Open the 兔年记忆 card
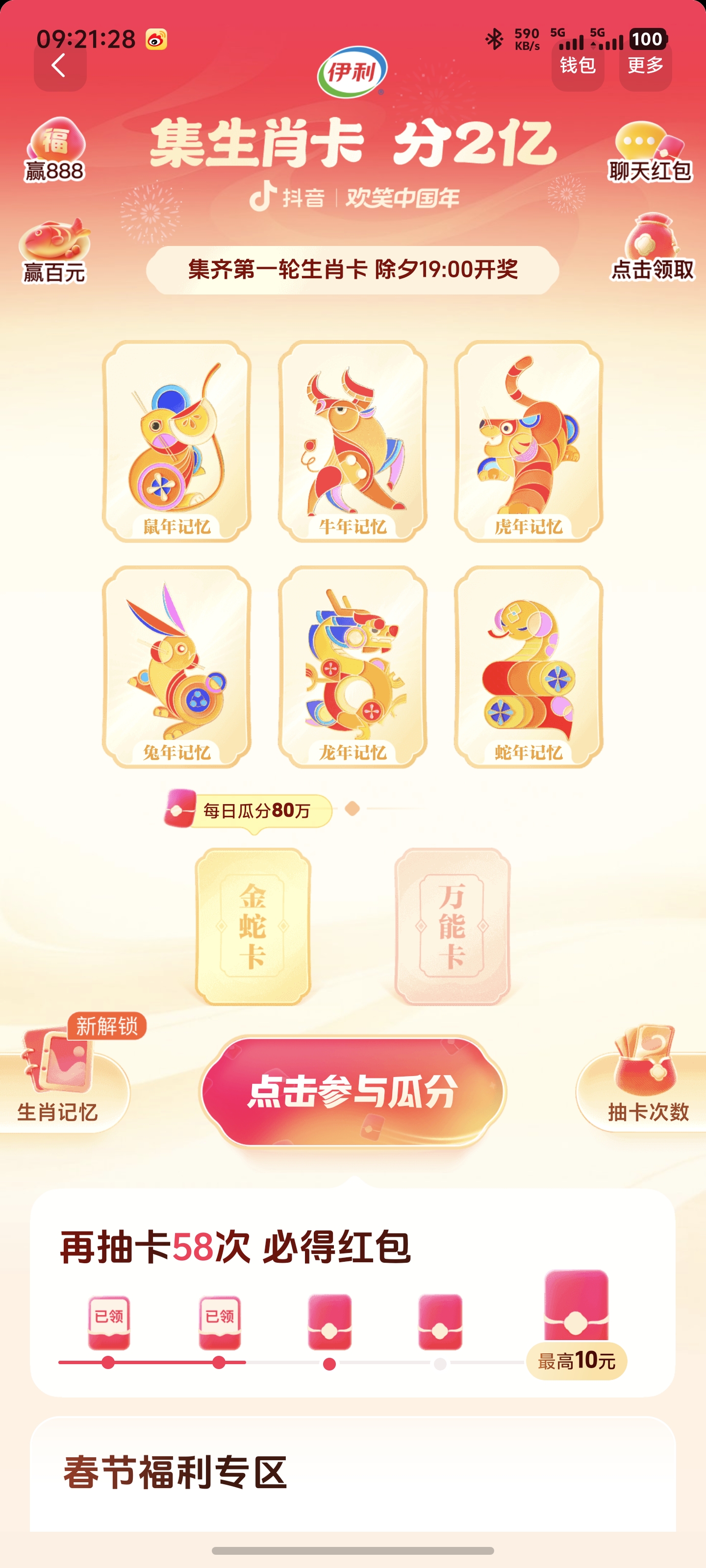 pos(176,667)
